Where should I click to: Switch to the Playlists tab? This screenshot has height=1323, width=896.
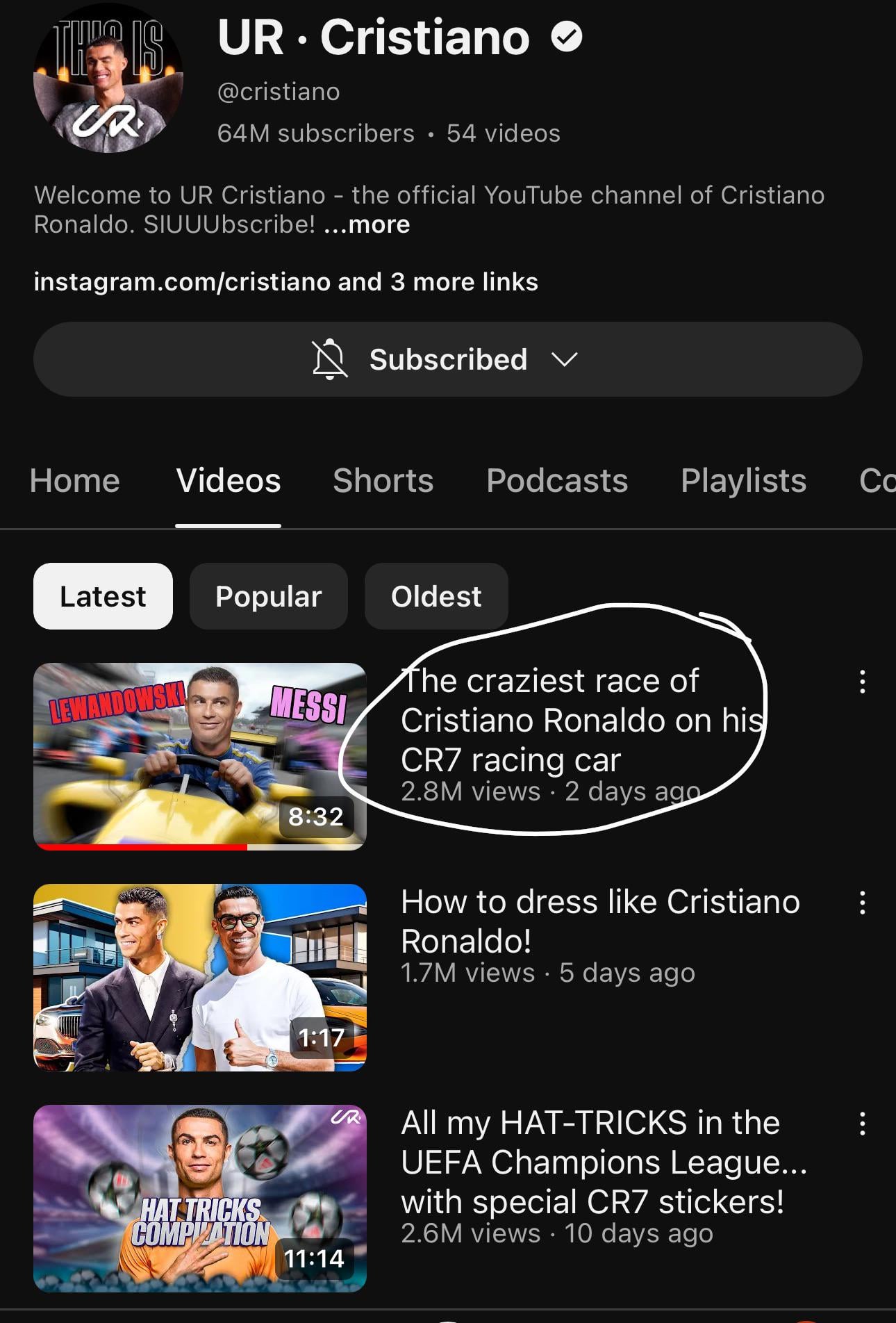[743, 481]
